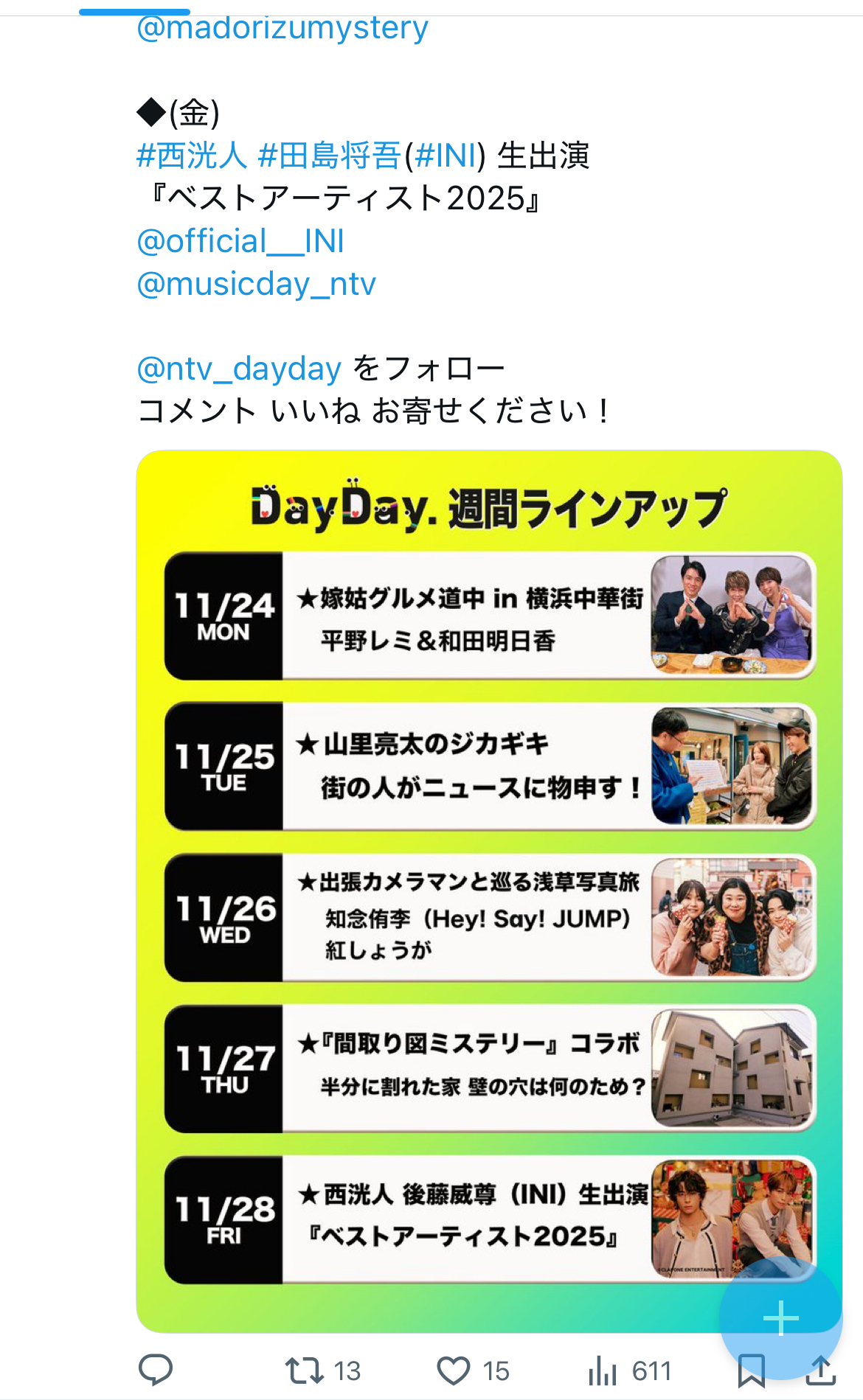
Task: Open the #田島将吾 hashtag
Action: 330,156
